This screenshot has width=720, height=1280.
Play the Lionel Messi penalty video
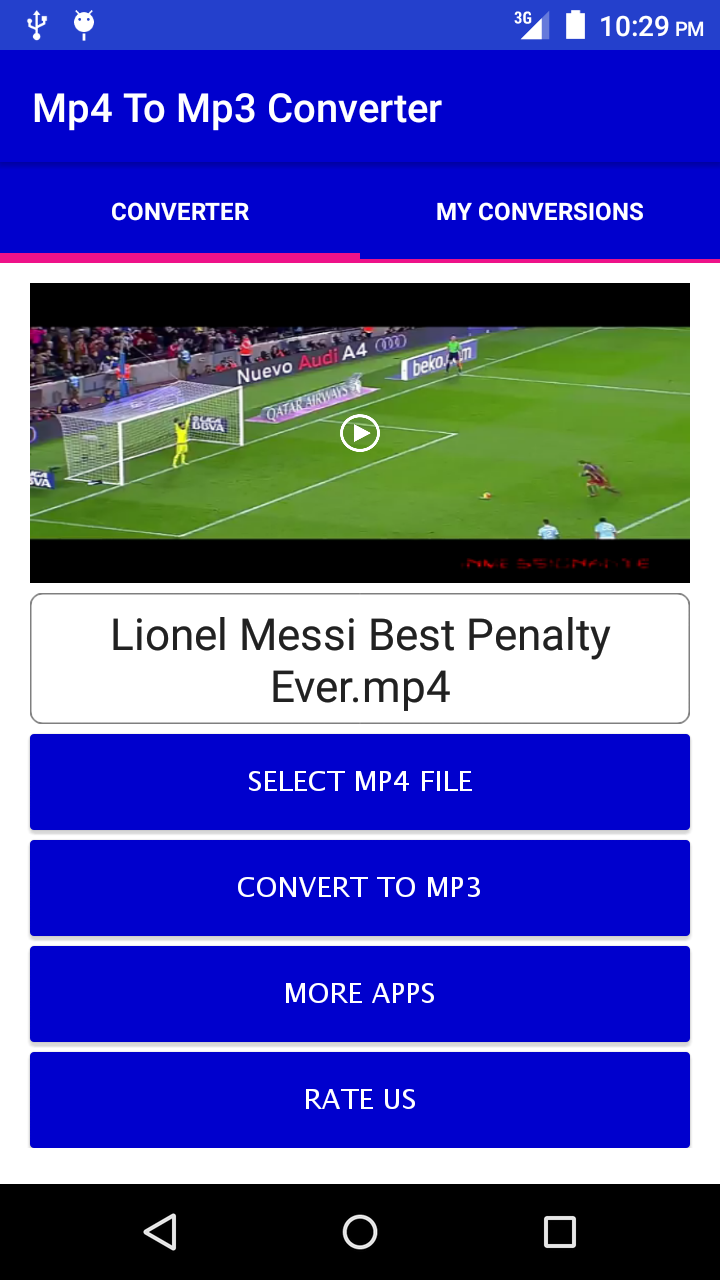[360, 433]
